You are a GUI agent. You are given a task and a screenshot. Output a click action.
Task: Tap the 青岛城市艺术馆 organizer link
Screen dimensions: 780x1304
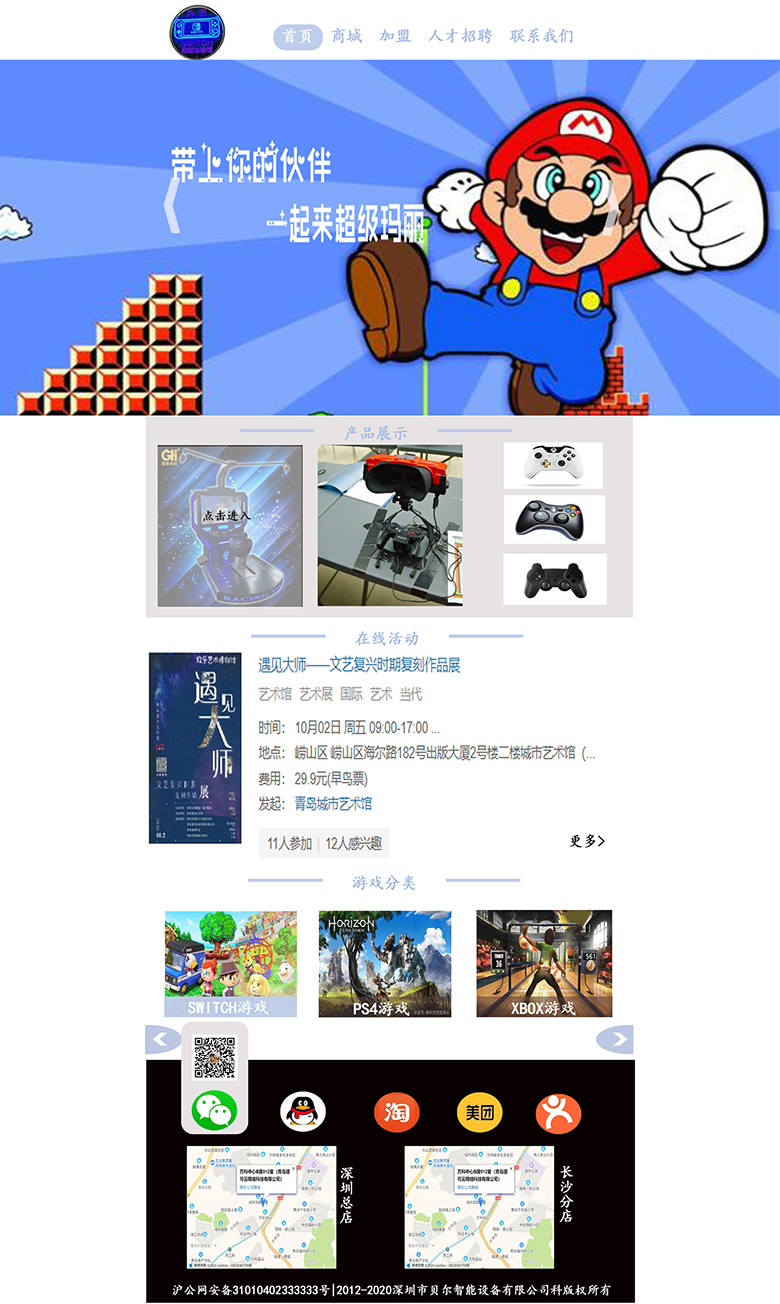[333, 803]
